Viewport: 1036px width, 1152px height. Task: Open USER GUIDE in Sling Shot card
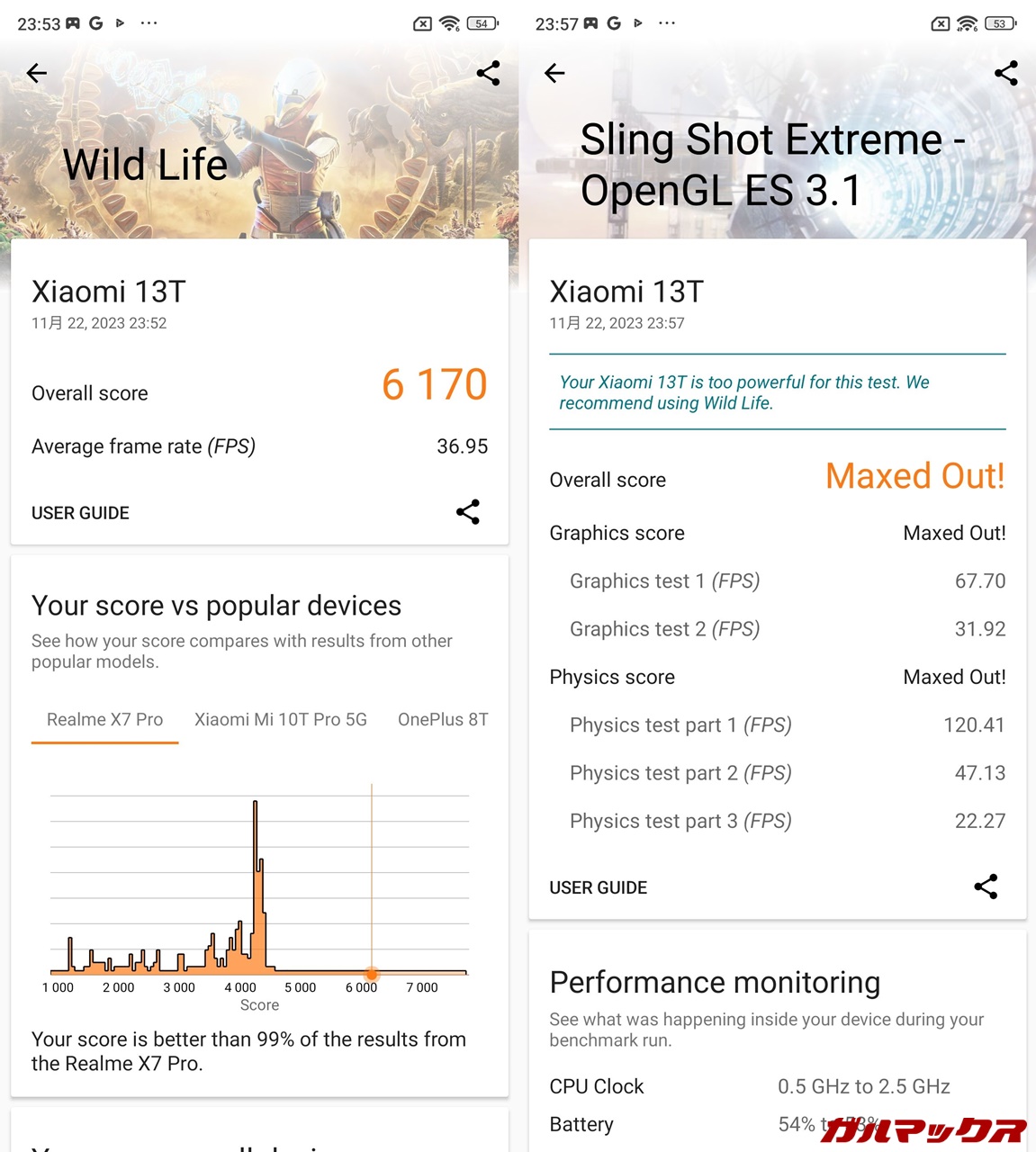click(x=598, y=887)
